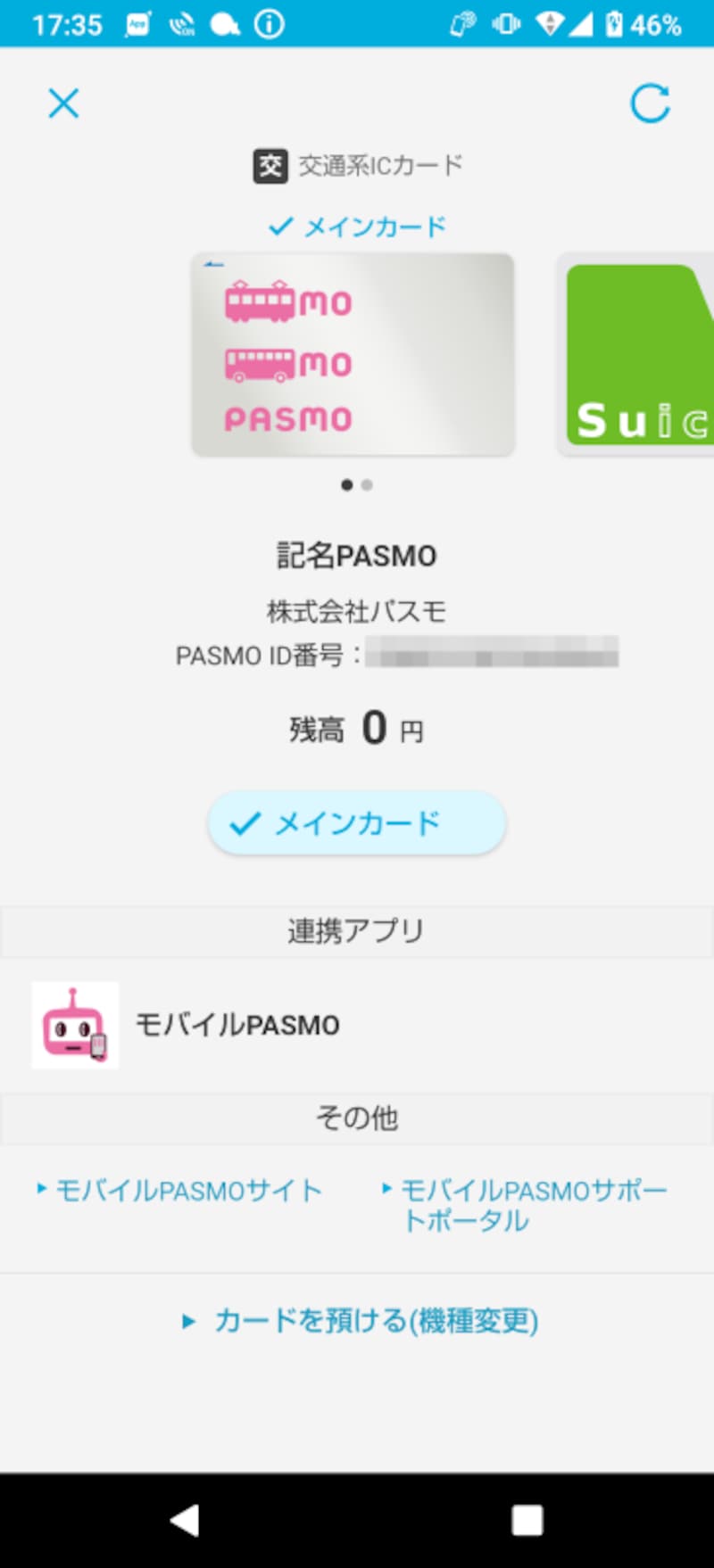Tap the Android back navigation icon

pyautogui.click(x=184, y=1521)
